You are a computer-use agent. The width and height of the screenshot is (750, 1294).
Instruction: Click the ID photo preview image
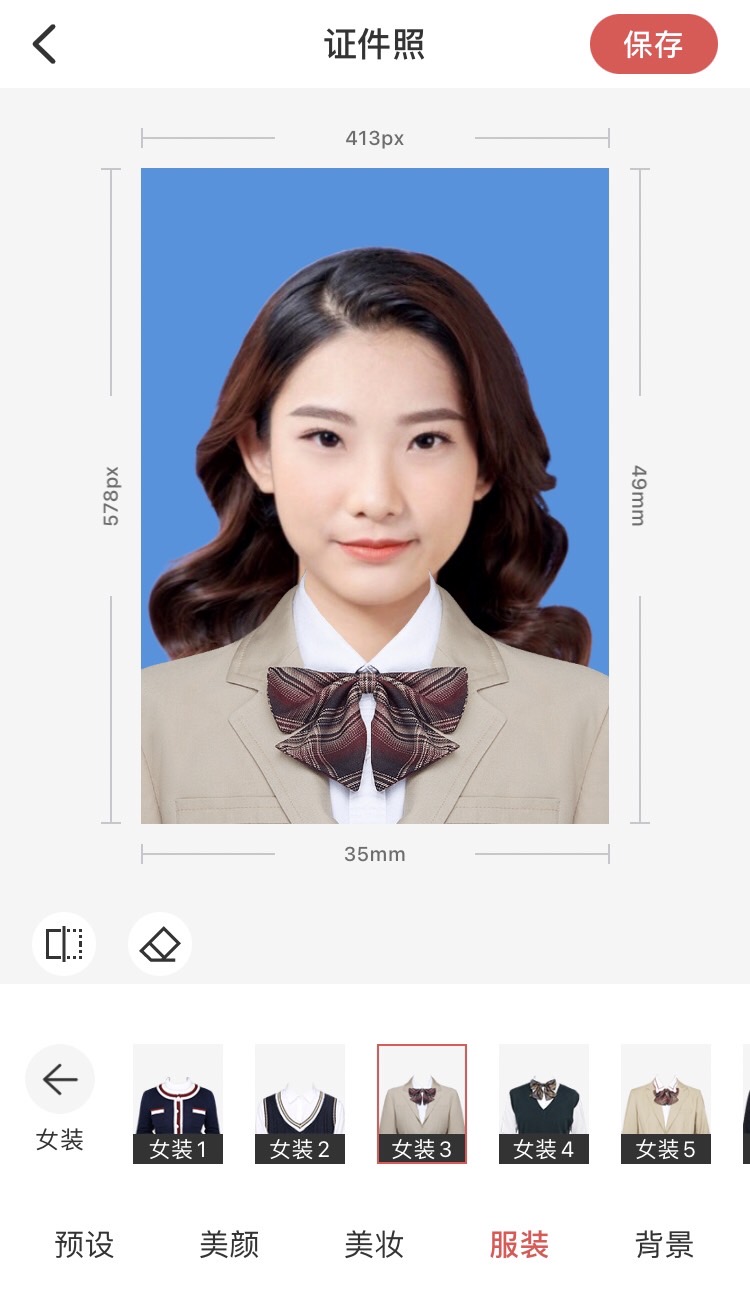(x=375, y=495)
